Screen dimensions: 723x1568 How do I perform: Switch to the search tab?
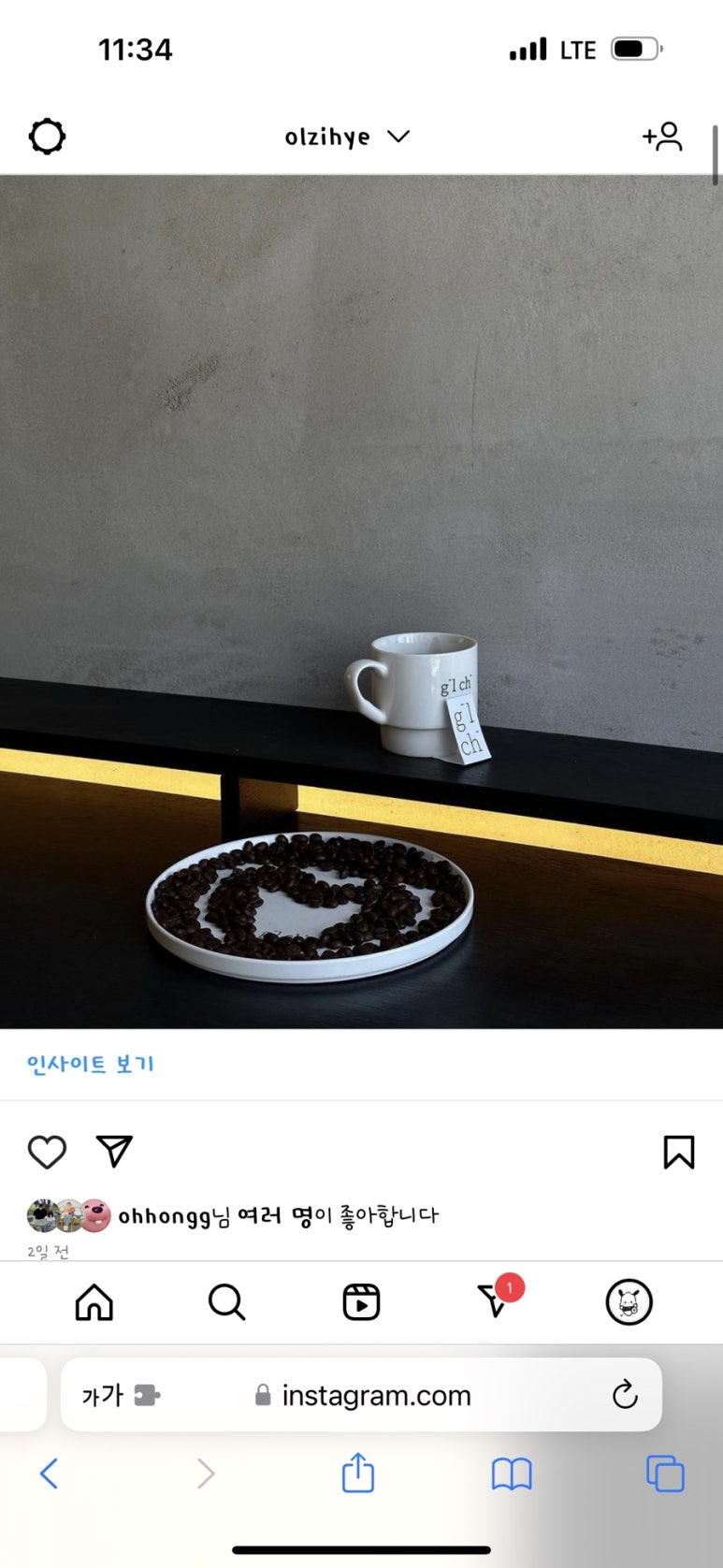pyautogui.click(x=226, y=1301)
